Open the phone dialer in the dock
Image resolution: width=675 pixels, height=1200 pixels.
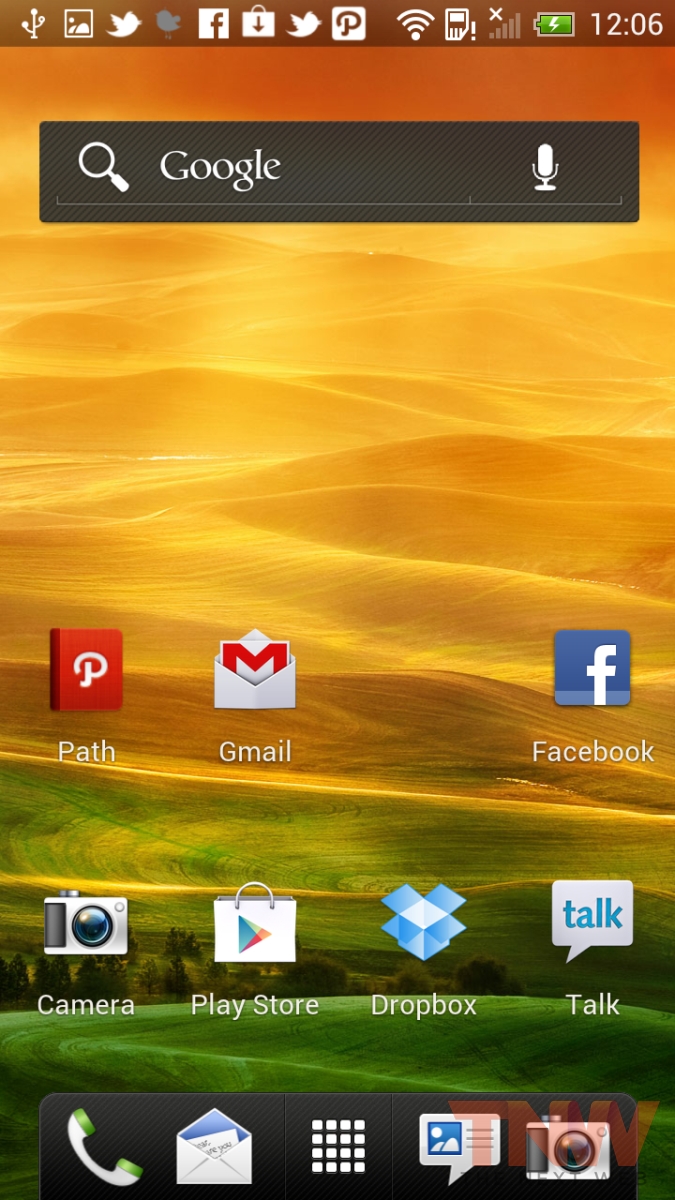coord(103,1147)
